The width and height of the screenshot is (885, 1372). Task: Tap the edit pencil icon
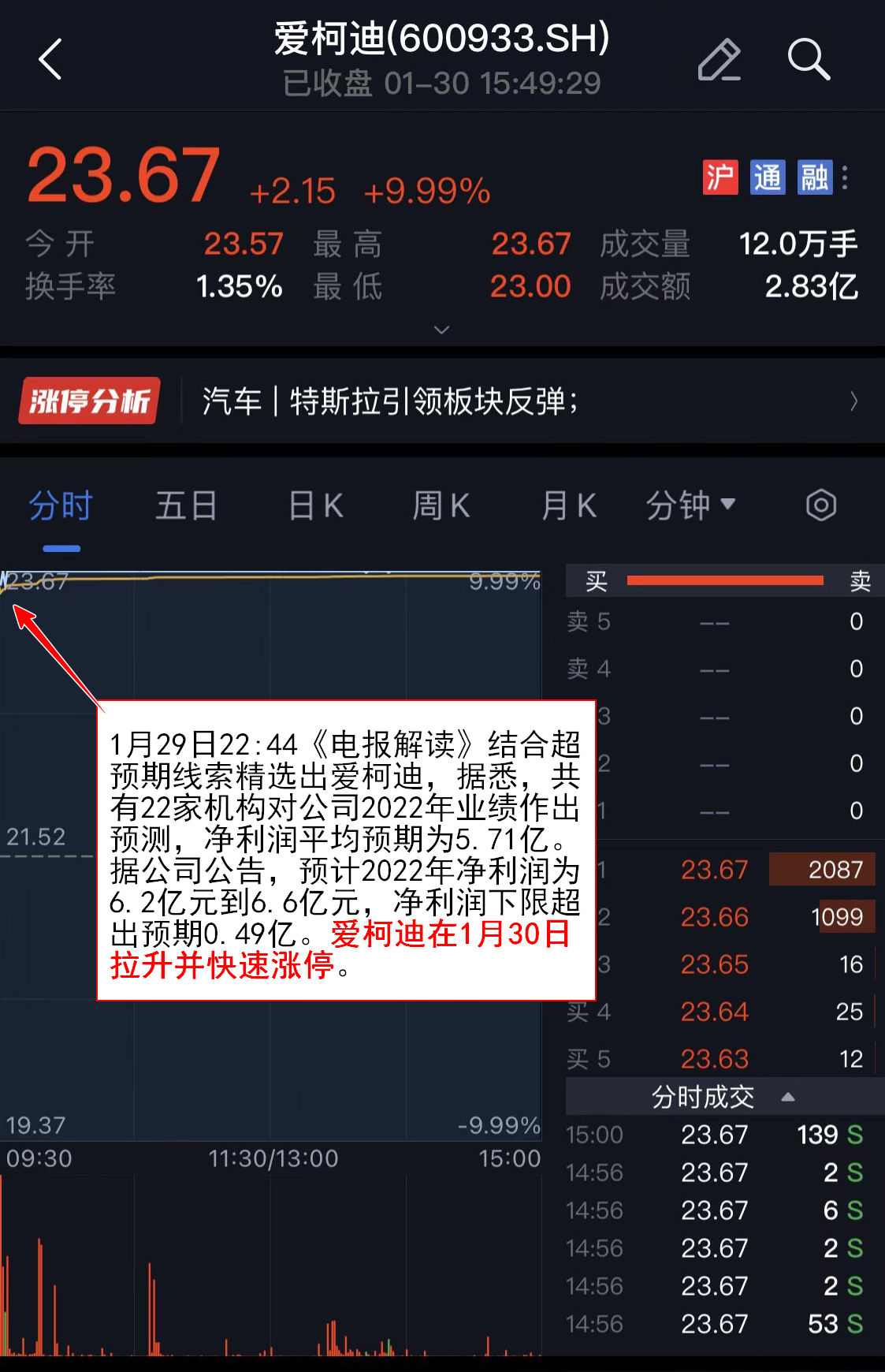[x=719, y=59]
